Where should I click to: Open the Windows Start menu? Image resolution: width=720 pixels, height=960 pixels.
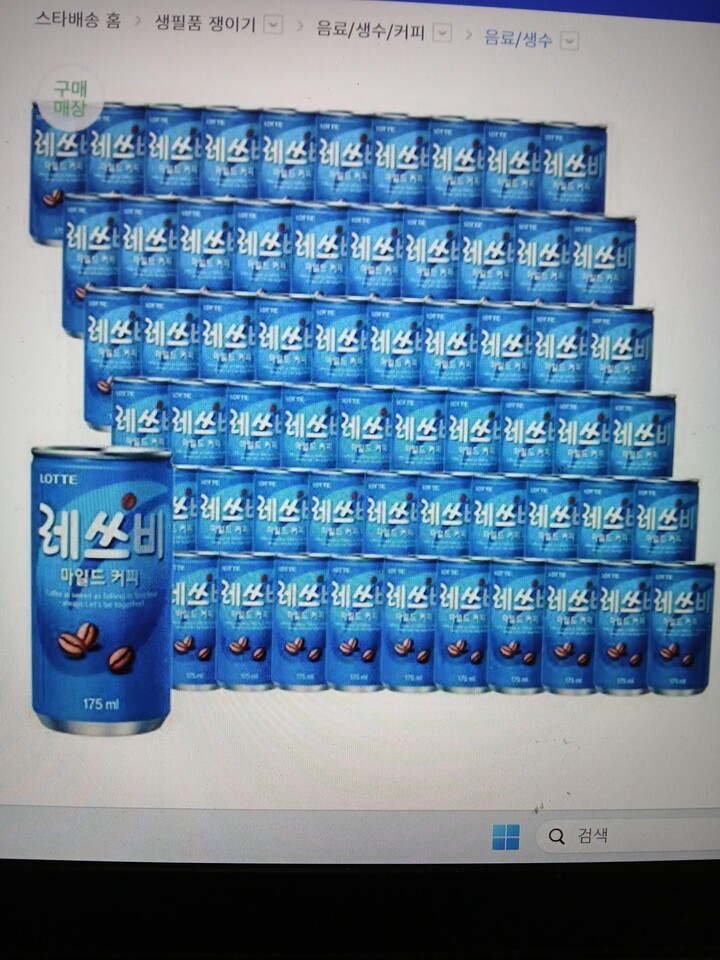[506, 837]
